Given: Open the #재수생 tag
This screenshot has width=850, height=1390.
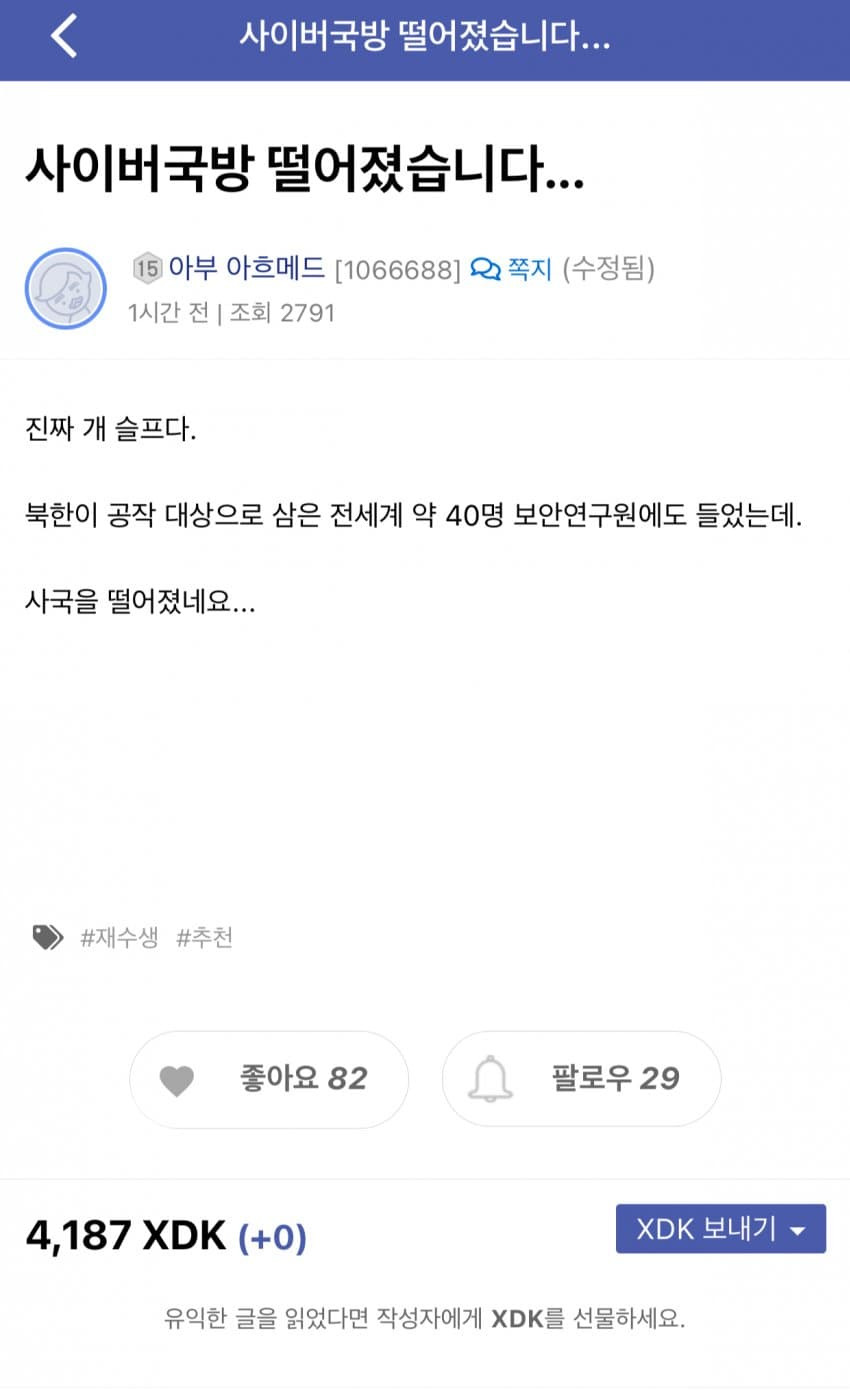Looking at the screenshot, I should pos(119,938).
